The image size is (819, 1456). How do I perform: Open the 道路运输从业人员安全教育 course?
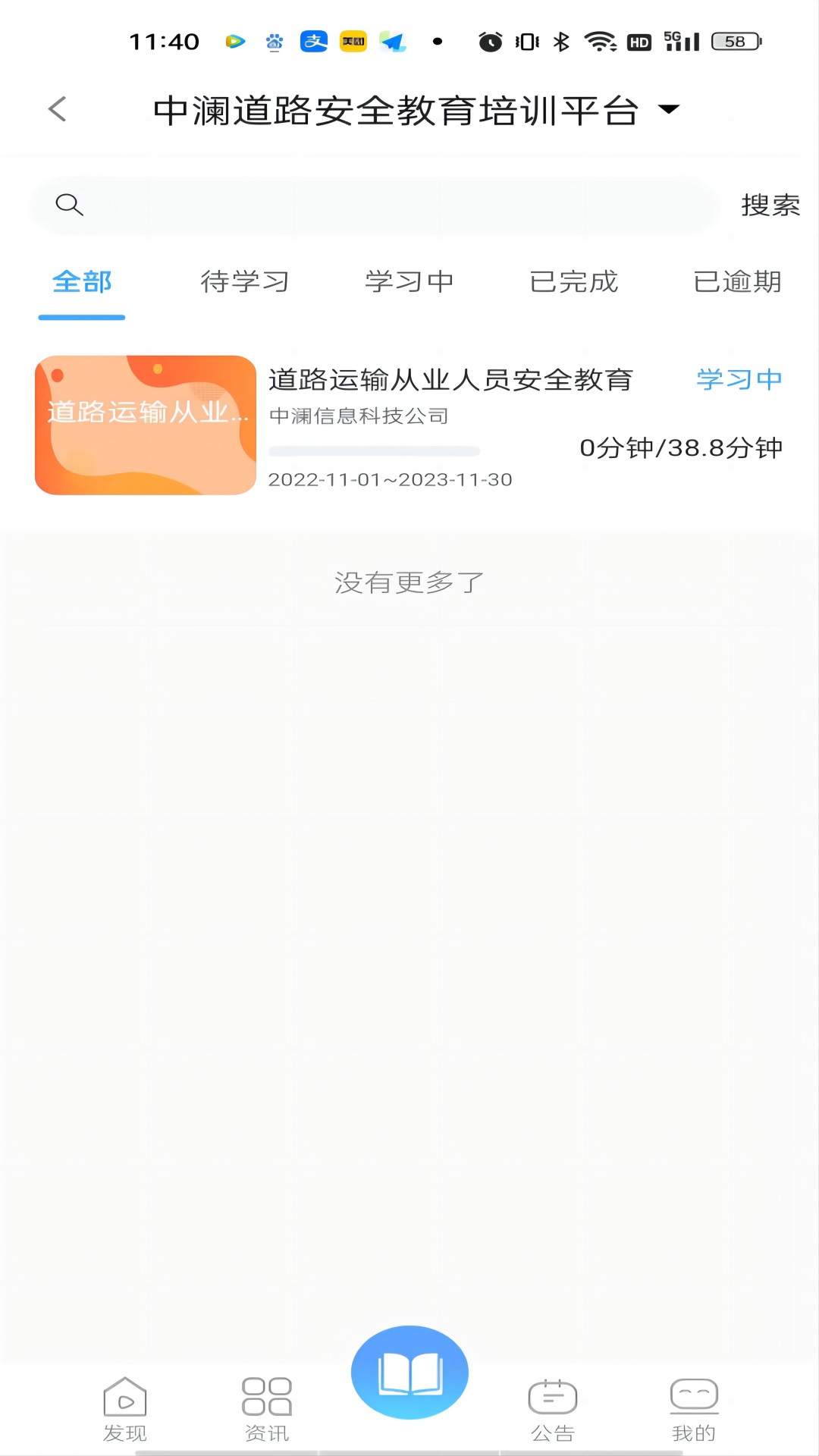click(450, 380)
